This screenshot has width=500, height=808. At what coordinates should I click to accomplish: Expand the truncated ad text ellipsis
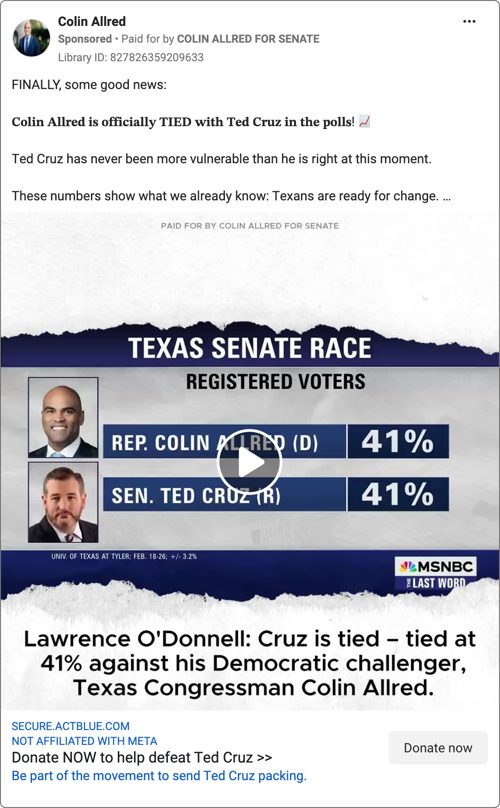pyautogui.click(x=446, y=196)
